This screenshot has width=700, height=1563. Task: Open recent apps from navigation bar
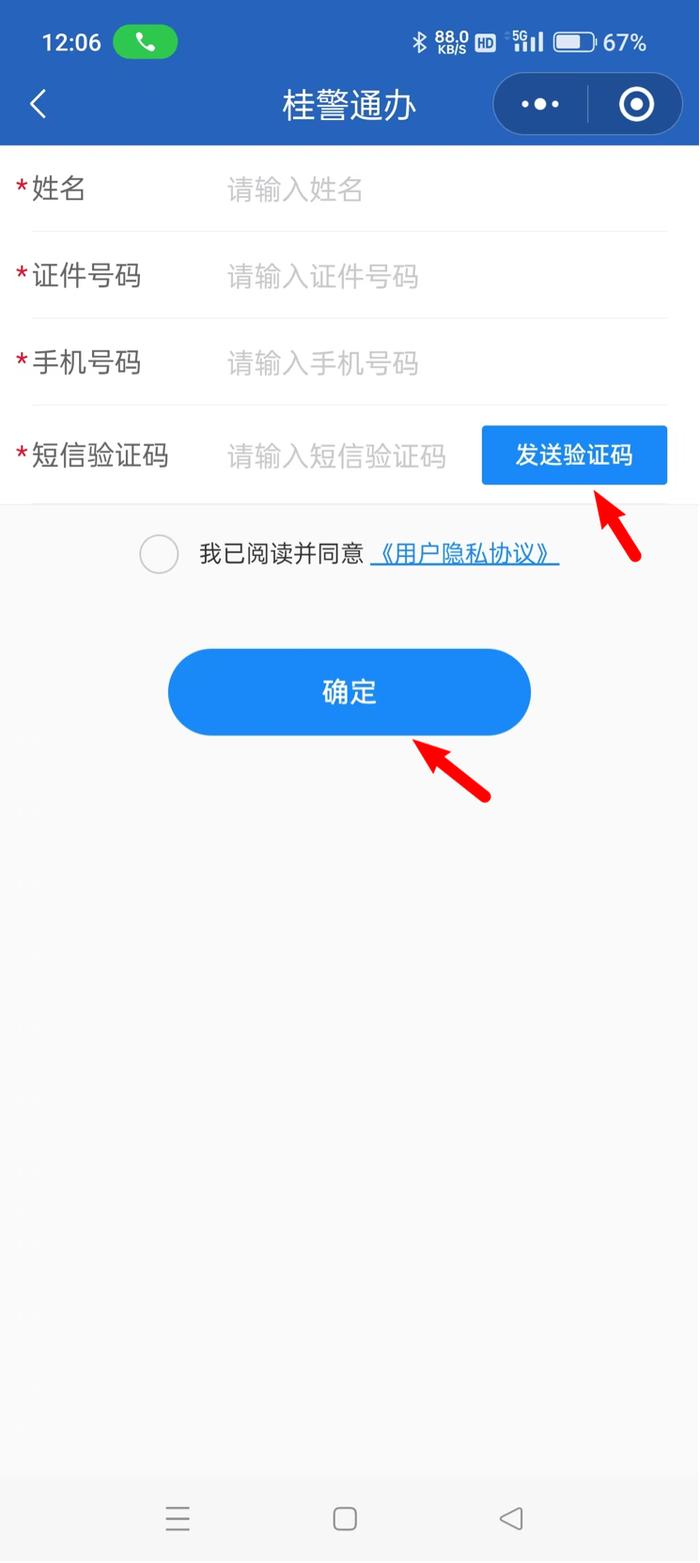tap(178, 1519)
